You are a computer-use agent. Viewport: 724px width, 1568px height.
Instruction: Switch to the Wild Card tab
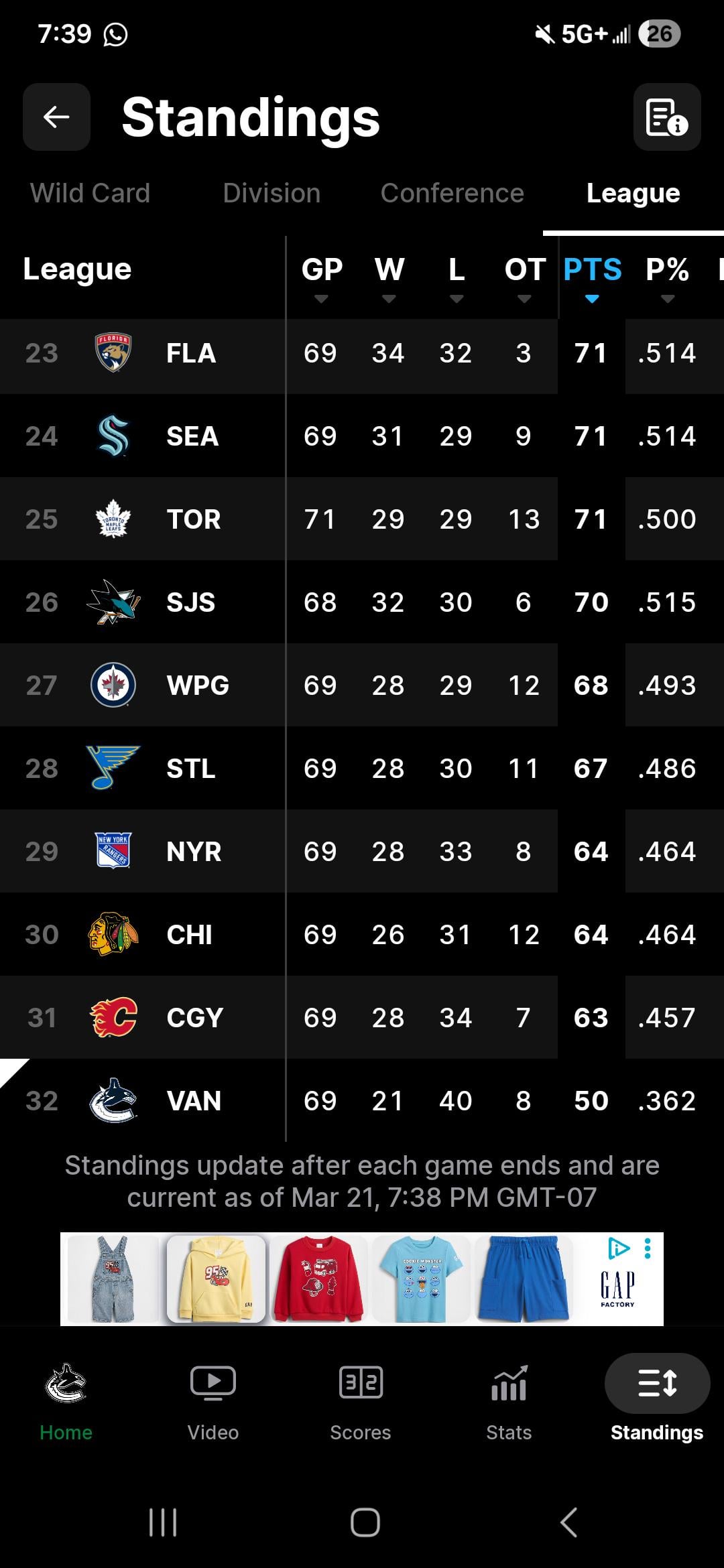(90, 194)
